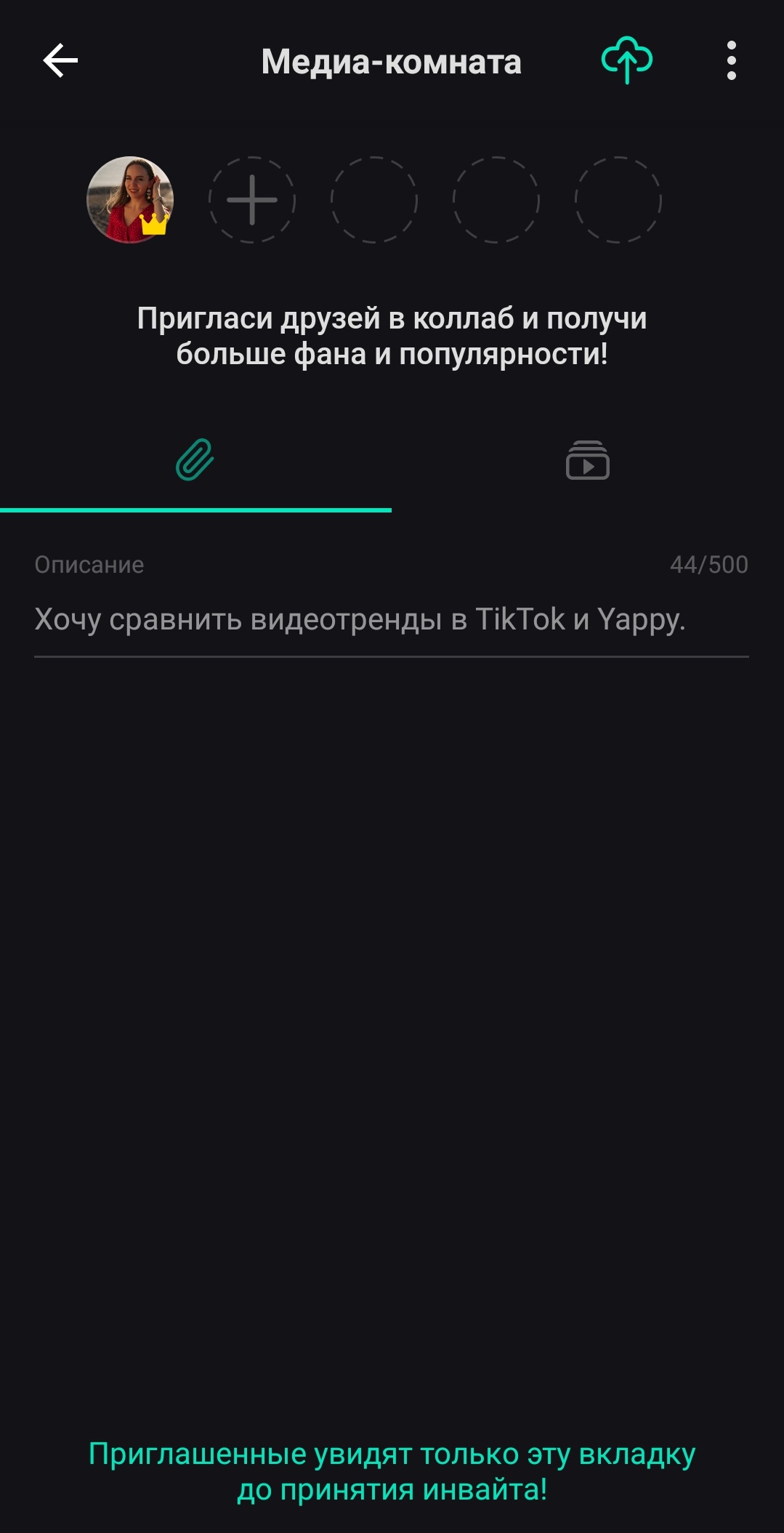Select the paperclip attachments tab
This screenshot has width=784, height=1533.
(195, 460)
